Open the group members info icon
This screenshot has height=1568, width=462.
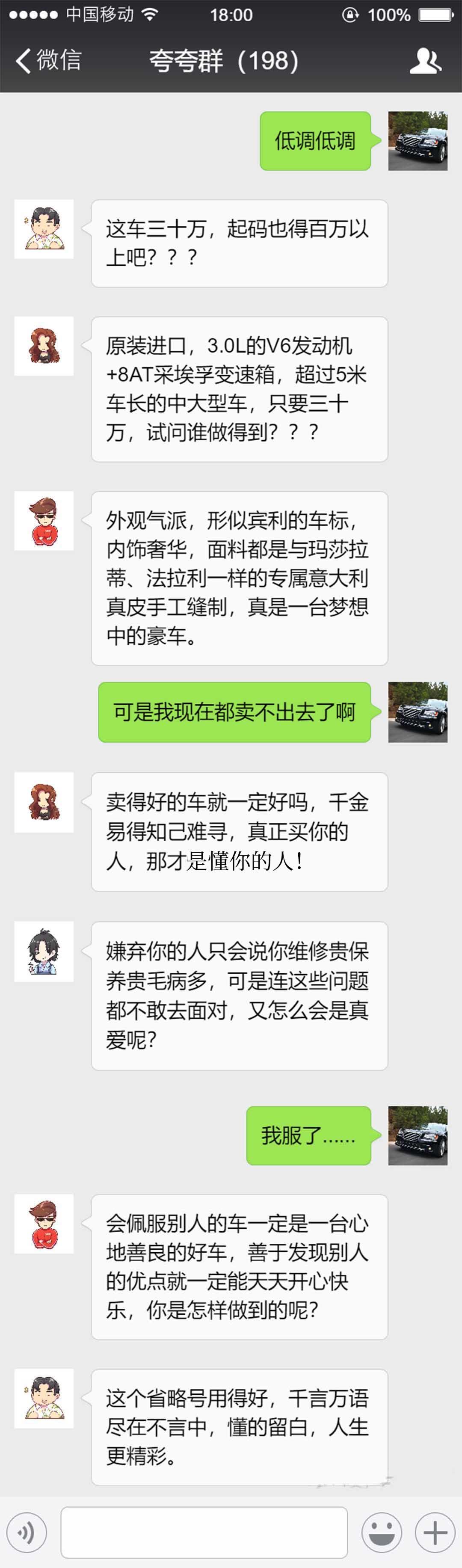[x=425, y=61]
